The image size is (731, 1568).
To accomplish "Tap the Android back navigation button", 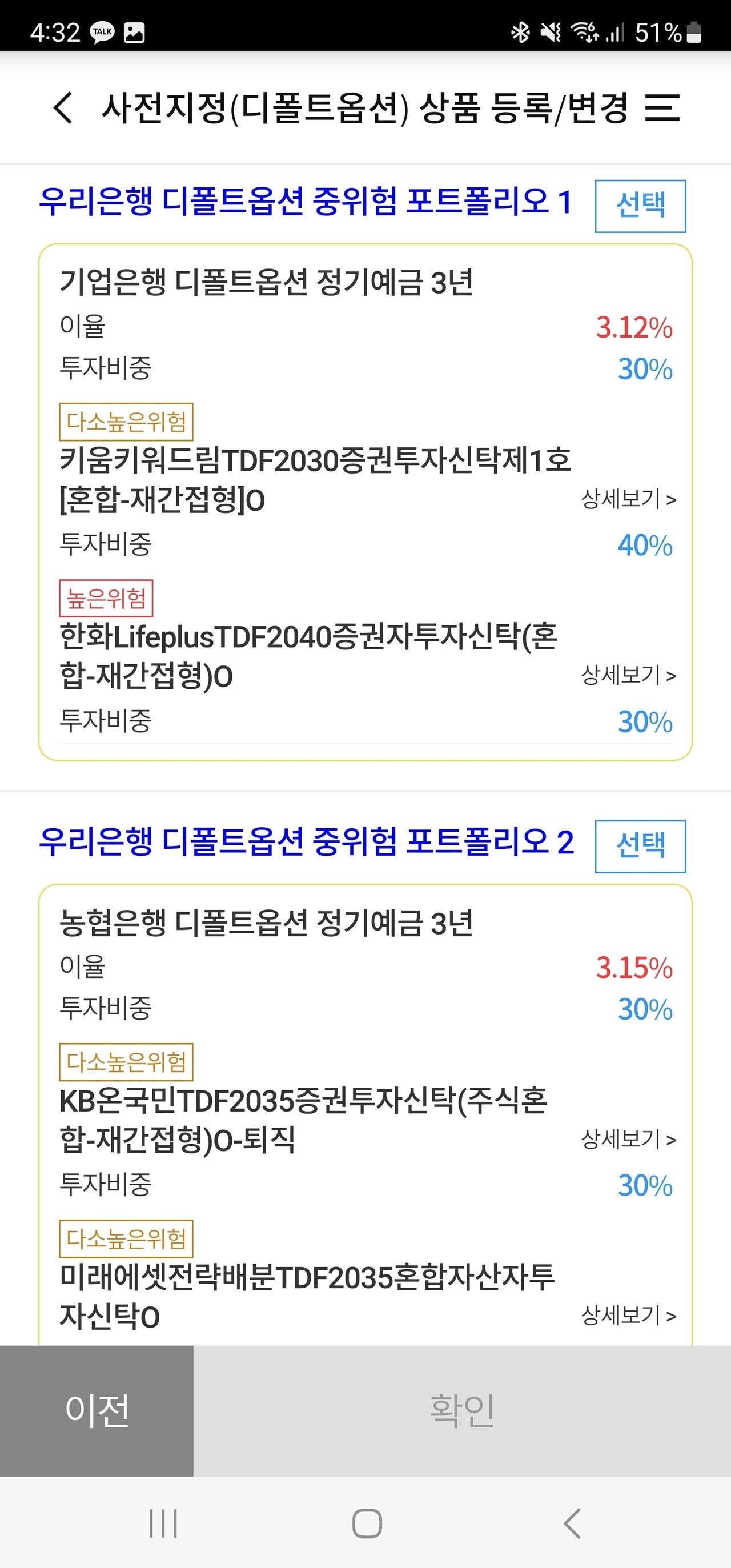I will point(569,1523).
